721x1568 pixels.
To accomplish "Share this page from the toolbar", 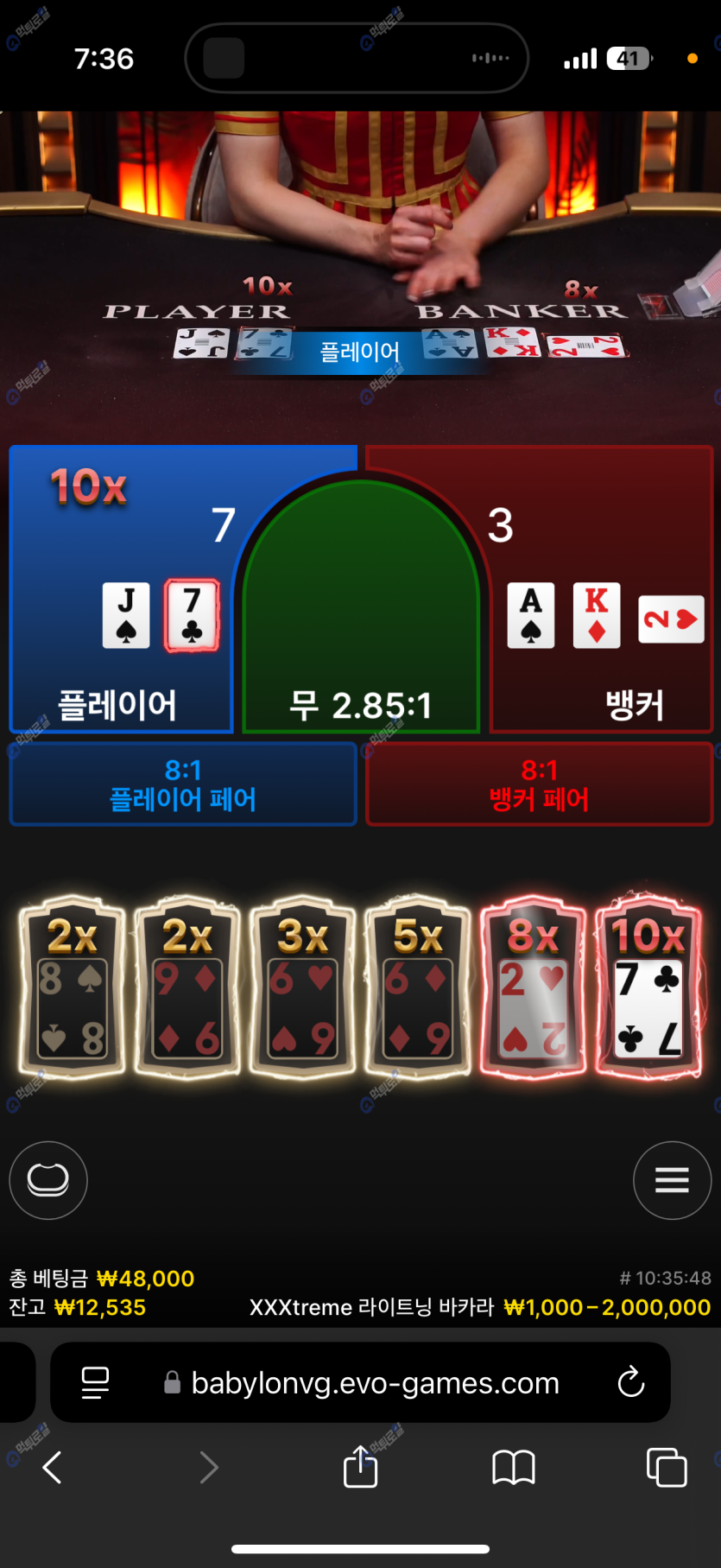I will click(x=360, y=1467).
